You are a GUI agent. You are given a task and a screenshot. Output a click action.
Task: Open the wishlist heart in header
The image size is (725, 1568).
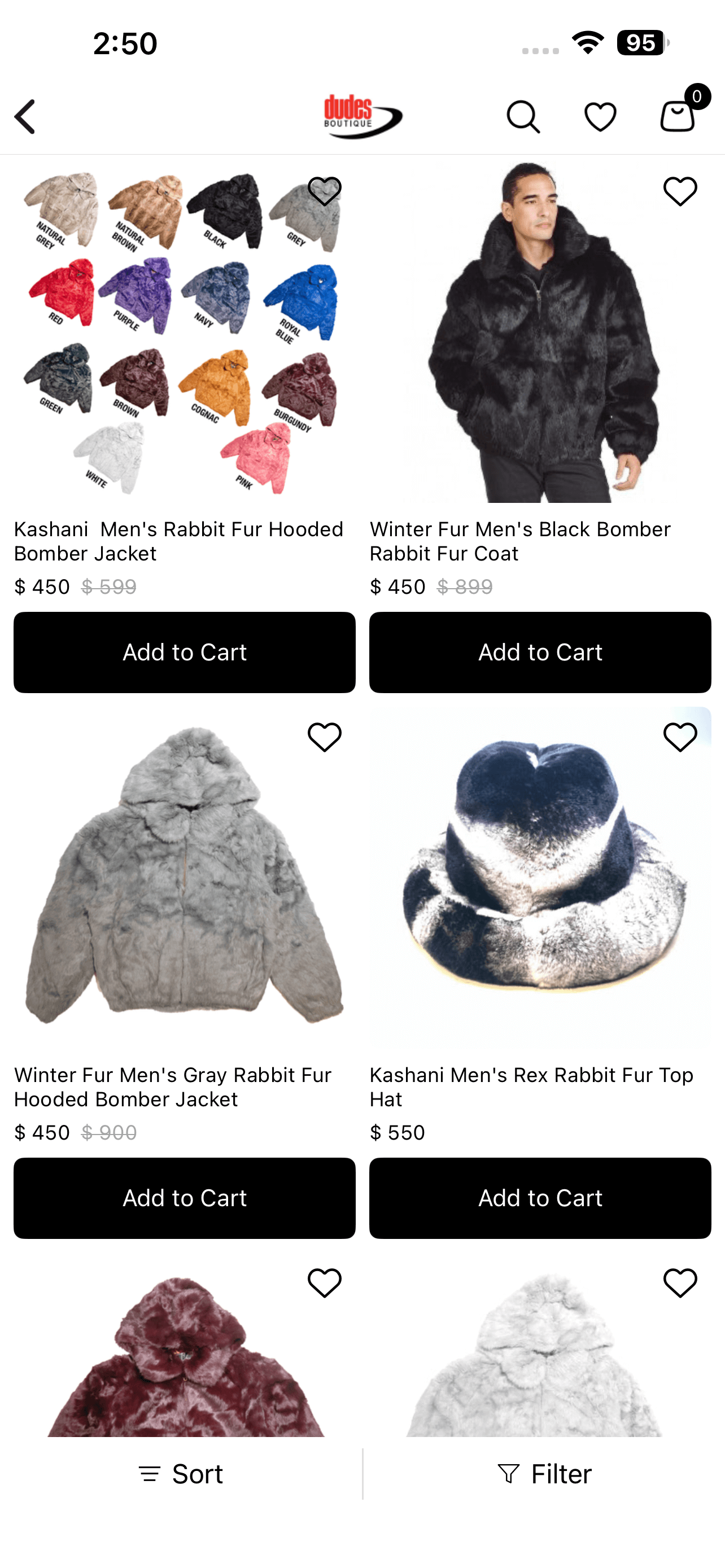600,116
